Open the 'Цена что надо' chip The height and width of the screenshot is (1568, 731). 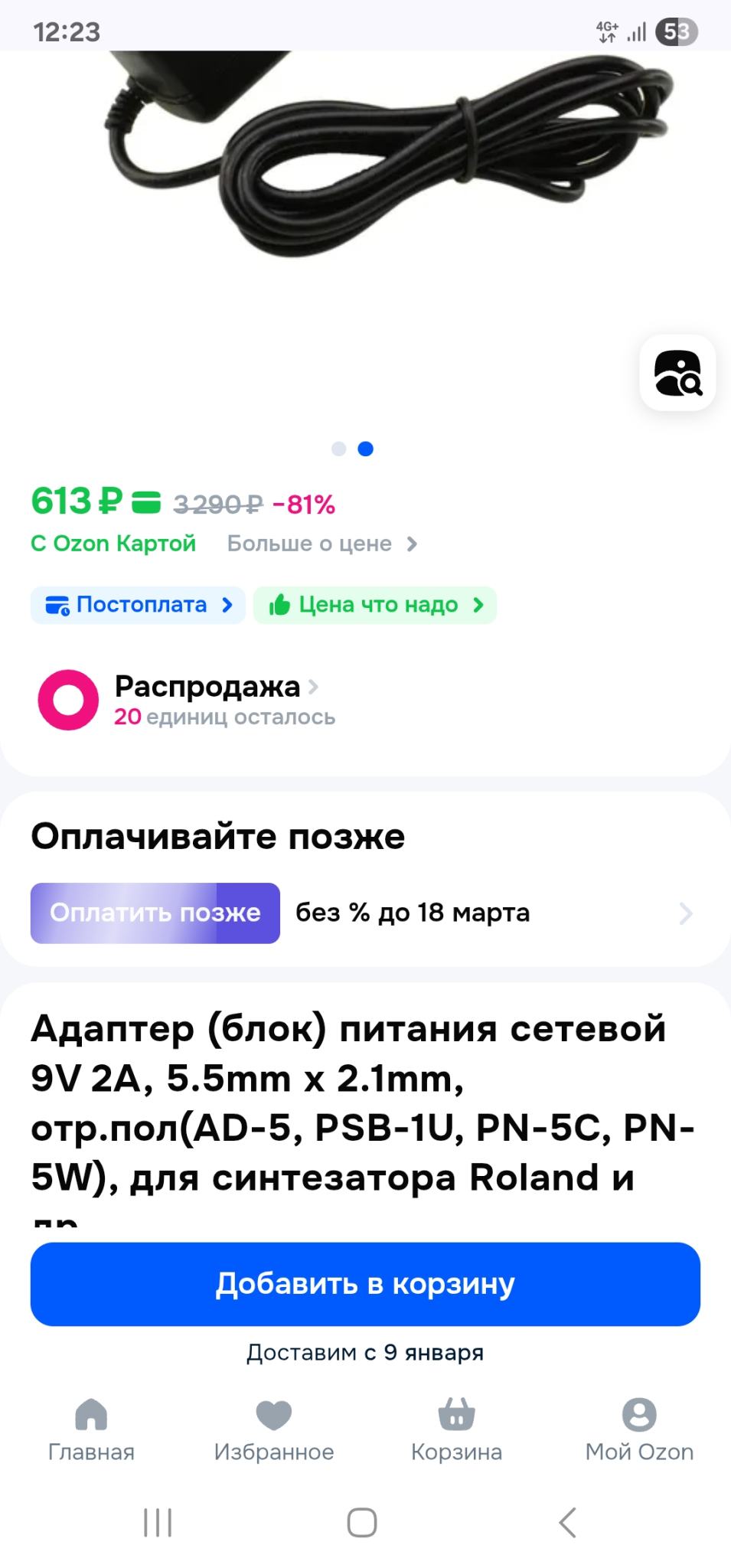375,605
